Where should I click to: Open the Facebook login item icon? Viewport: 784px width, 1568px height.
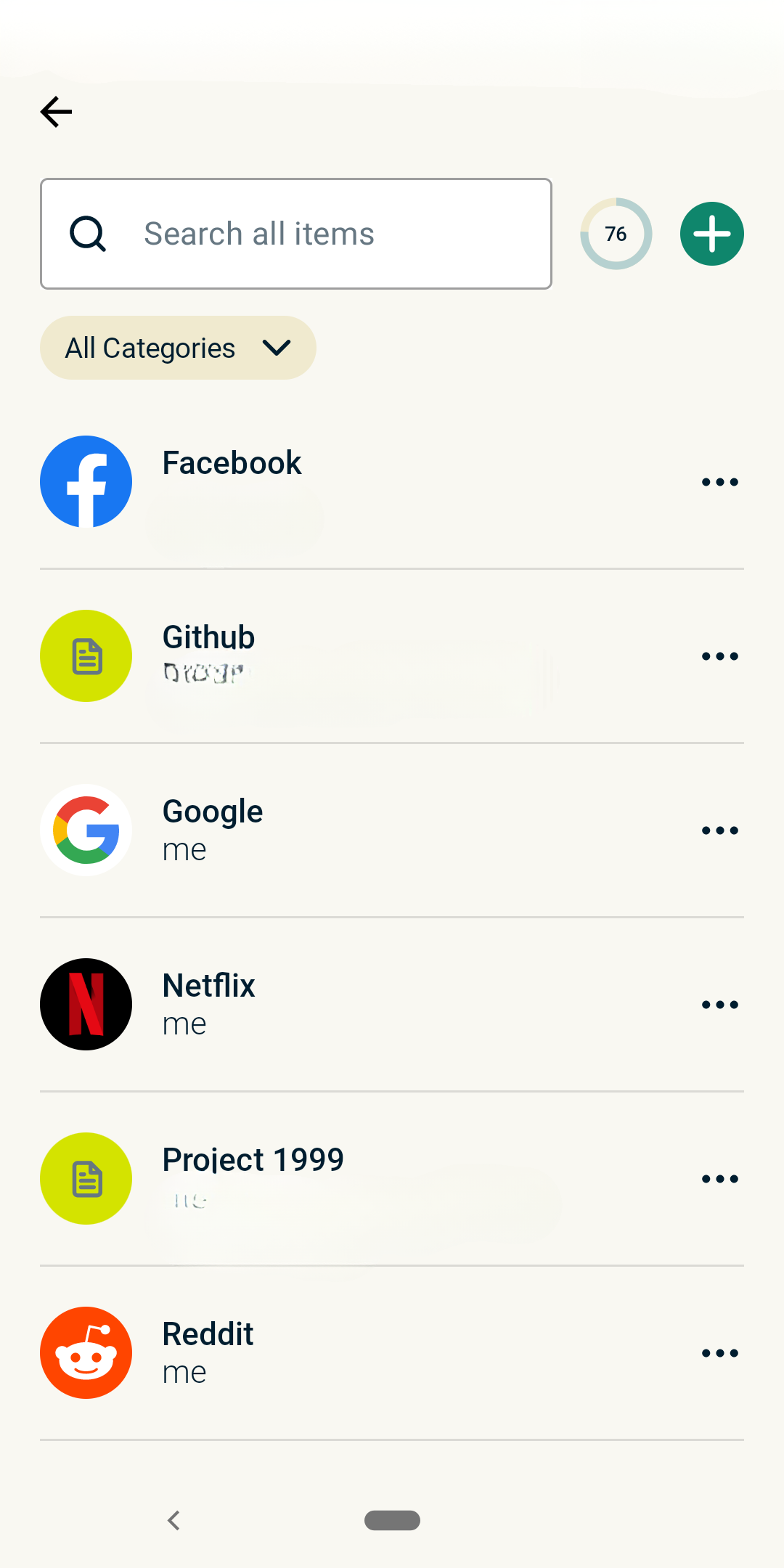coord(86,481)
